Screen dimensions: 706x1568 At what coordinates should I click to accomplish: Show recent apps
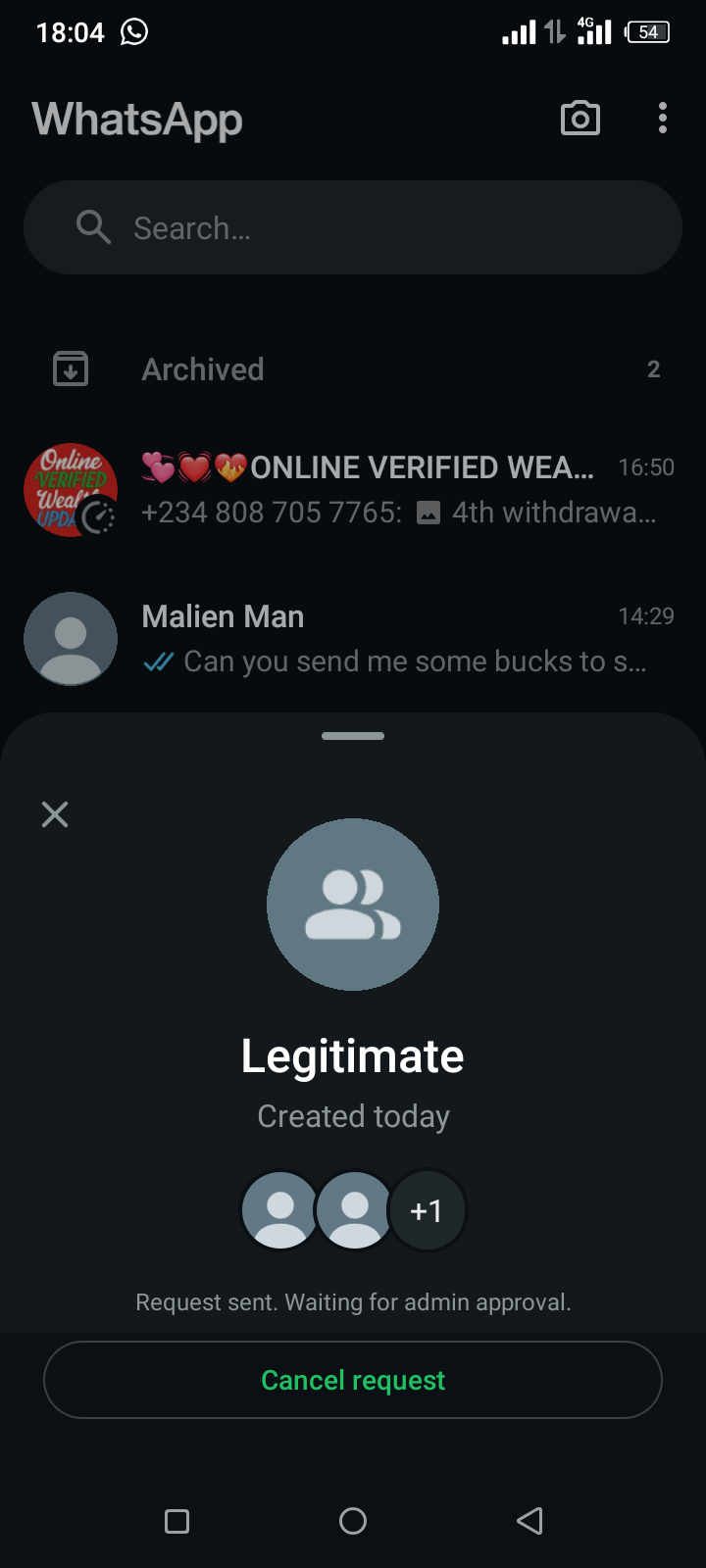point(177,1521)
